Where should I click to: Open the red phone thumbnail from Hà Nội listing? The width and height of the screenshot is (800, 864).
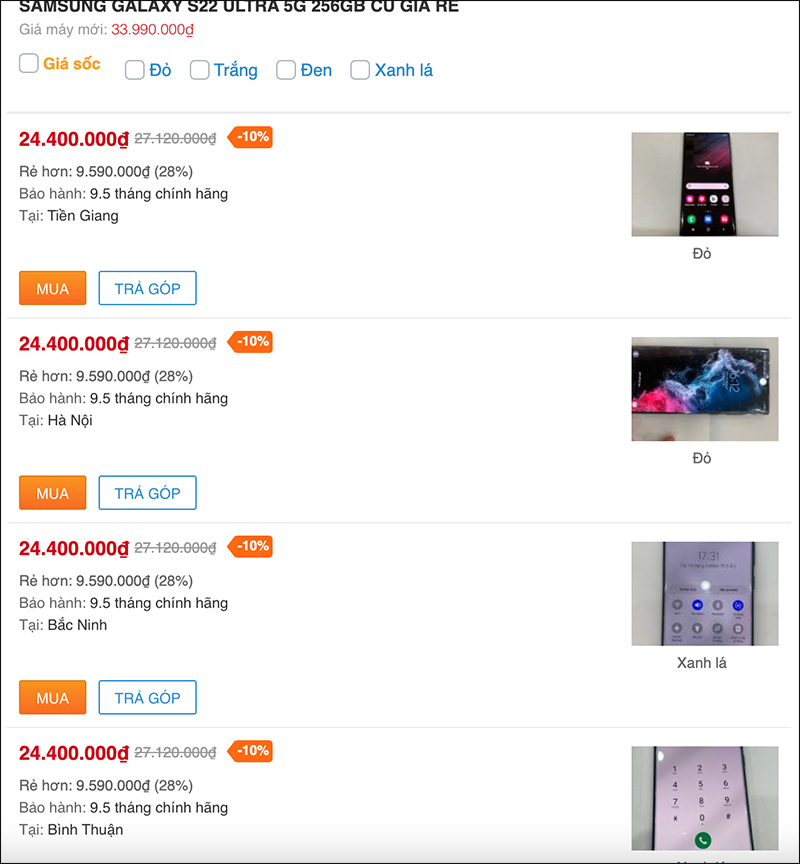tap(704, 388)
